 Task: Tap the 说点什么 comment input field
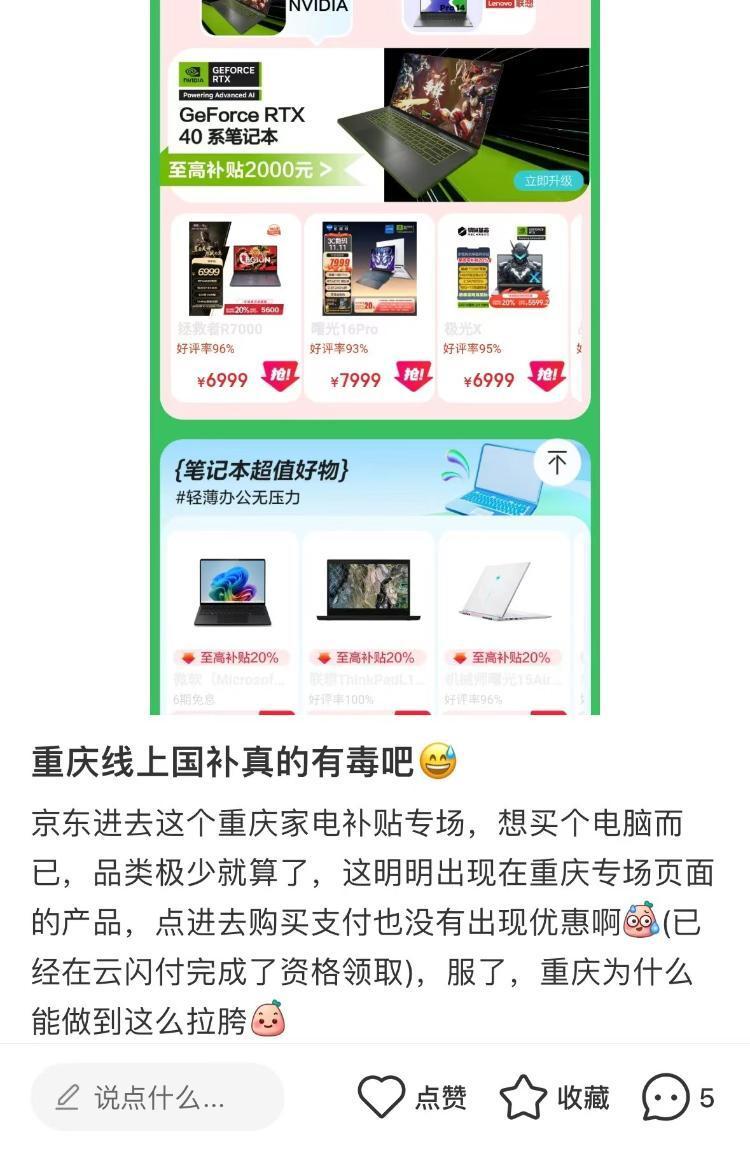tap(158, 1097)
